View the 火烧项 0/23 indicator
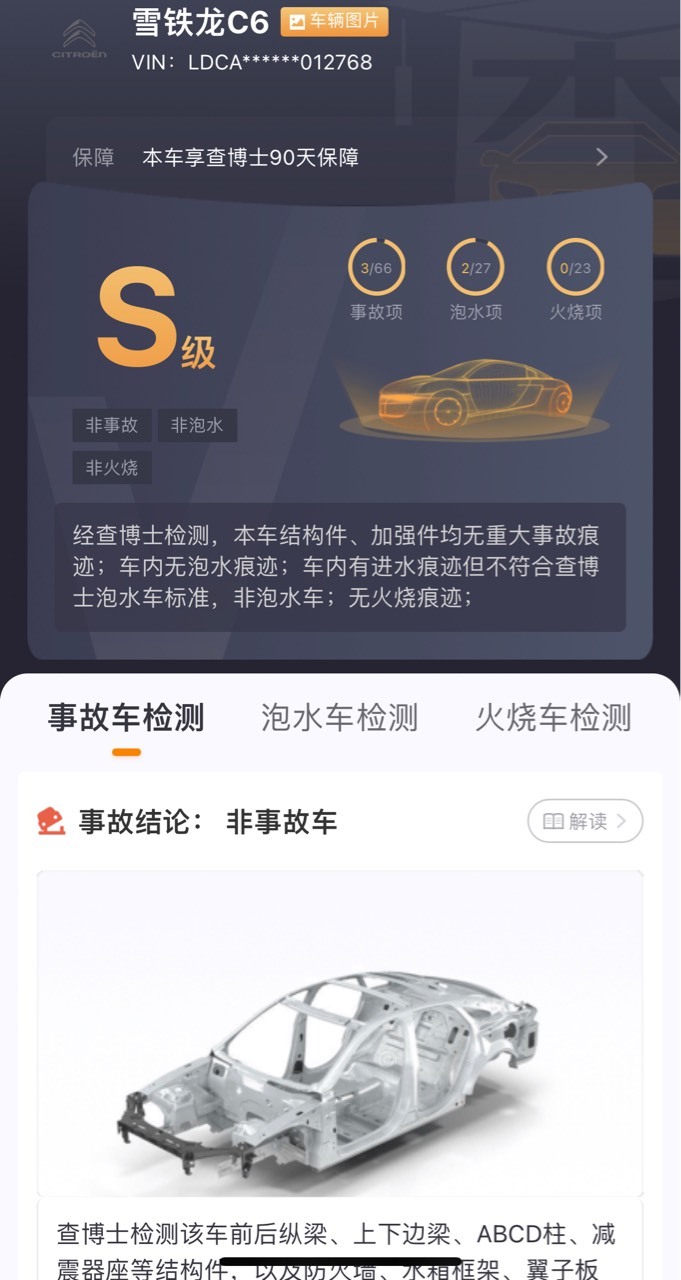The image size is (681, 1280). pos(575,279)
